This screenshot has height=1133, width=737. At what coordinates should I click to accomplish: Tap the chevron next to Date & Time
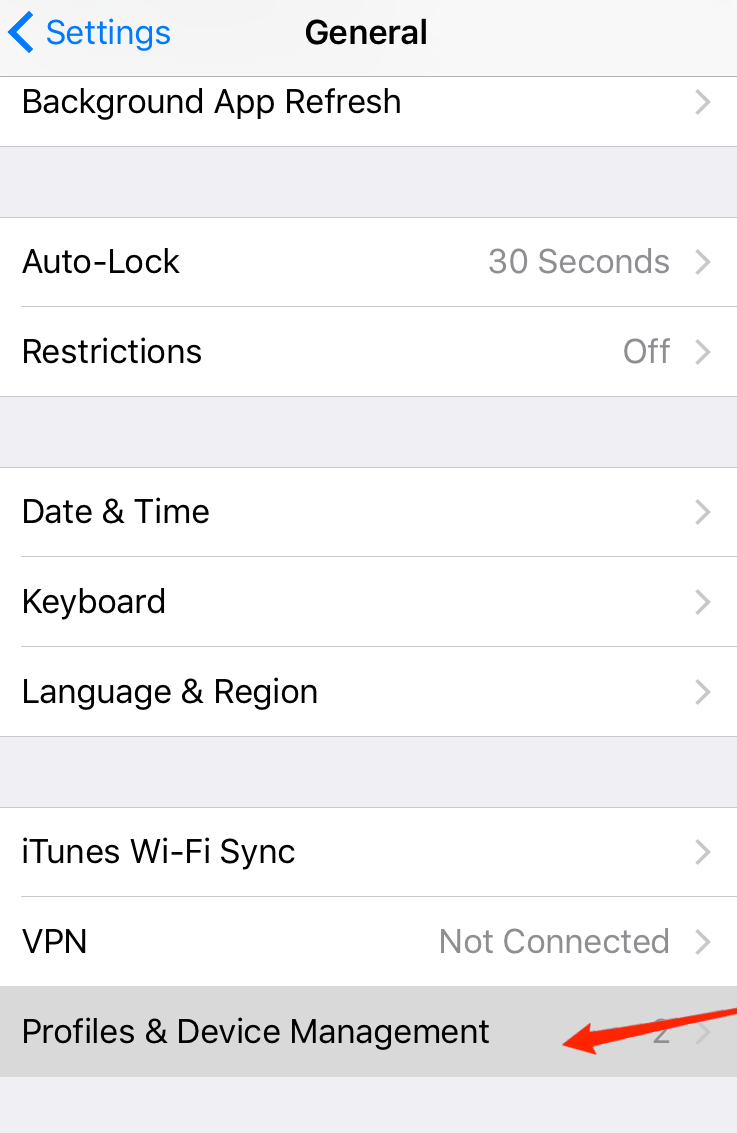click(703, 511)
